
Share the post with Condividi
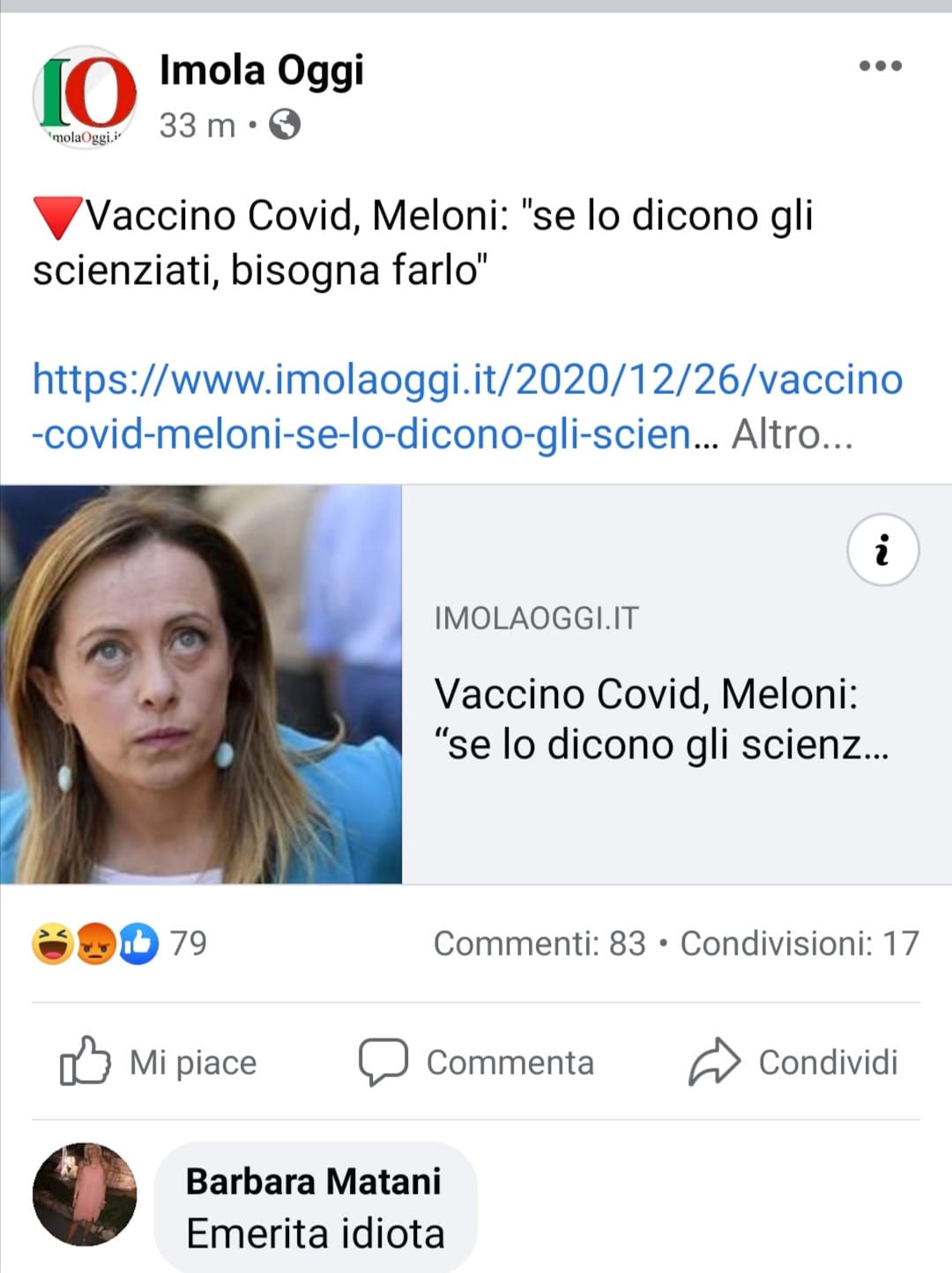click(x=793, y=1062)
